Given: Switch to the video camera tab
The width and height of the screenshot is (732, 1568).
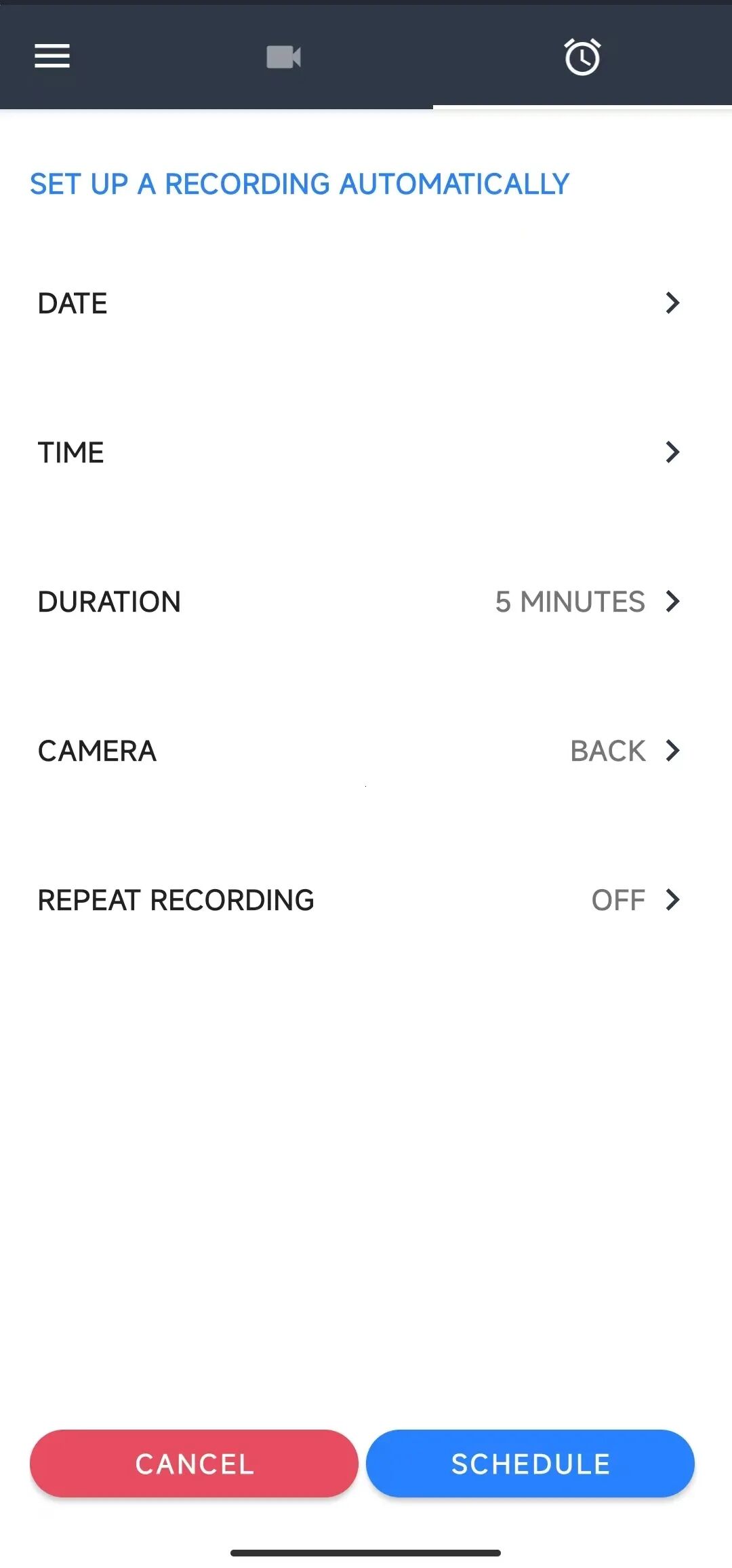Looking at the screenshot, I should coord(284,57).
